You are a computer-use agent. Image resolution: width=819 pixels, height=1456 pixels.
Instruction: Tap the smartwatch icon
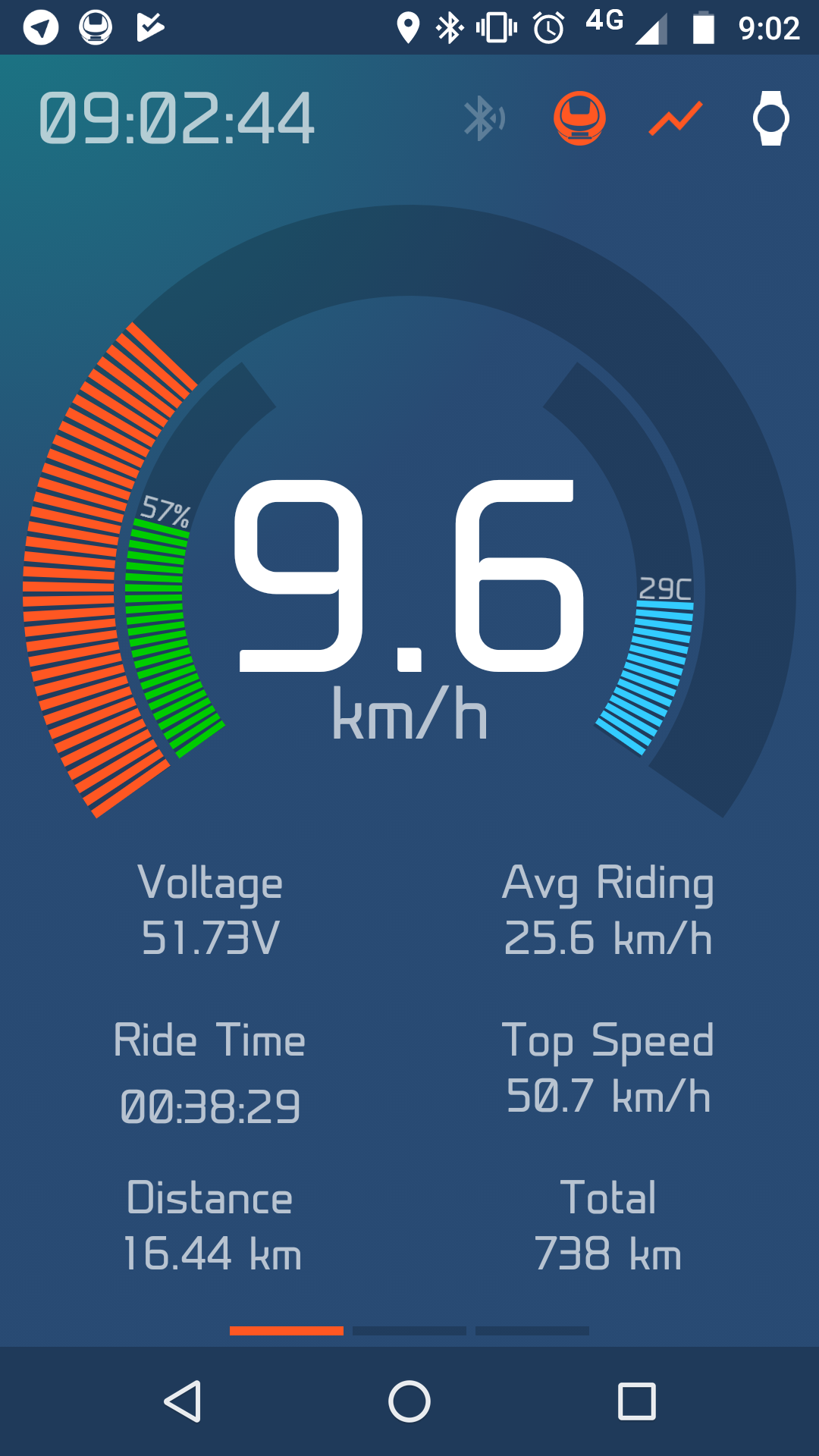(x=771, y=118)
